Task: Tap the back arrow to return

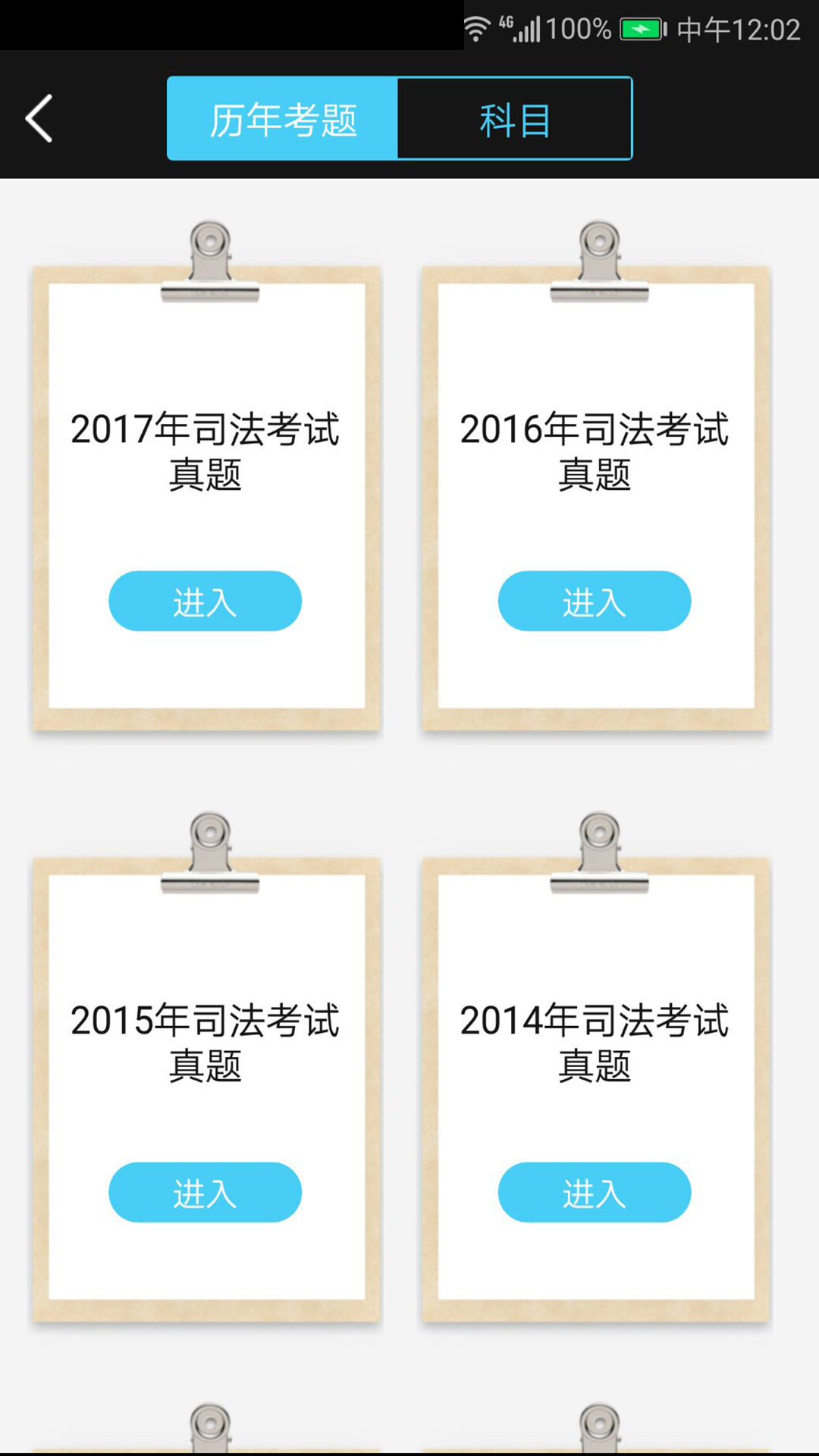Action: [x=39, y=118]
